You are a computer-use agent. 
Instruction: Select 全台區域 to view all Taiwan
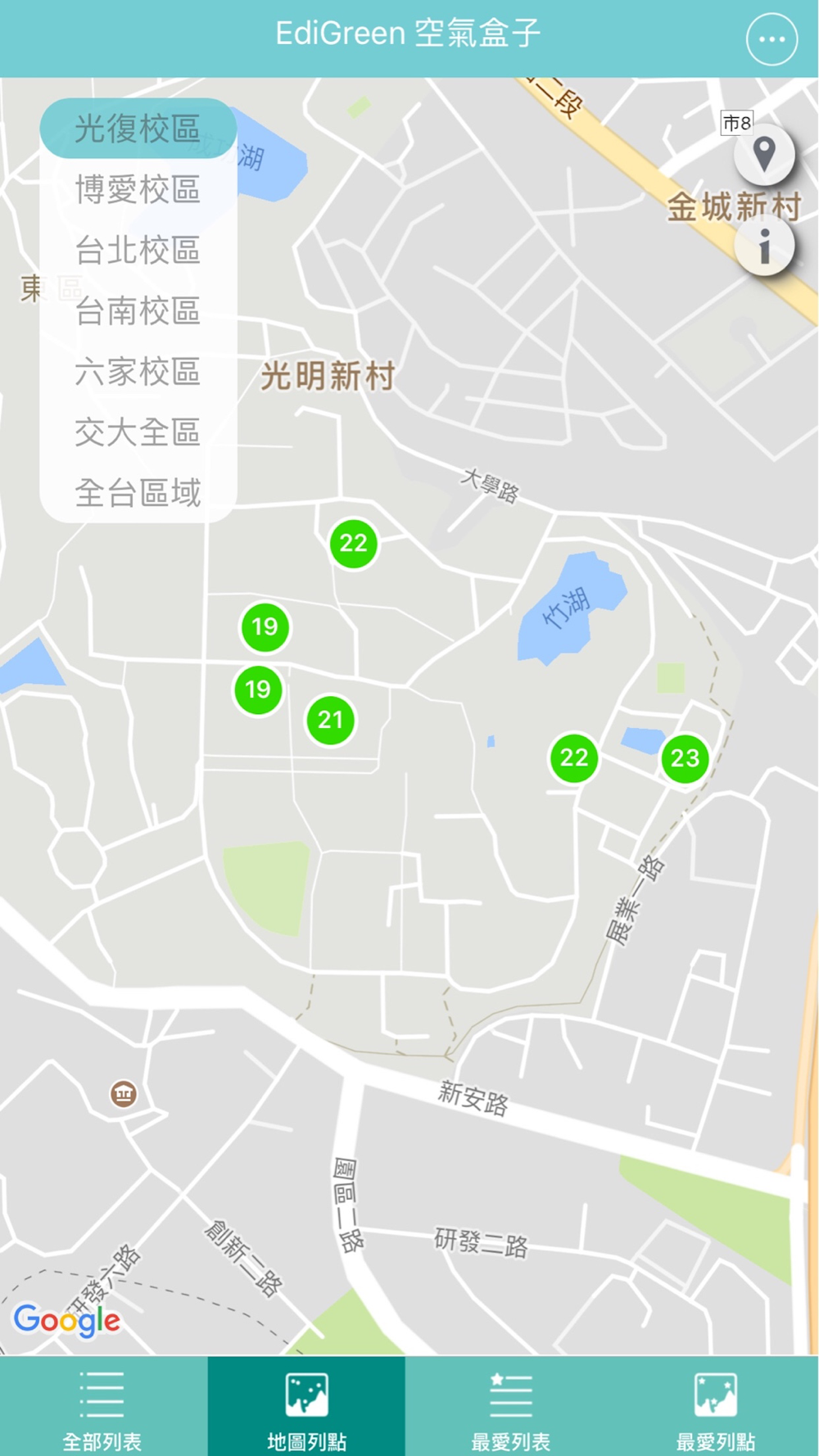tap(138, 493)
